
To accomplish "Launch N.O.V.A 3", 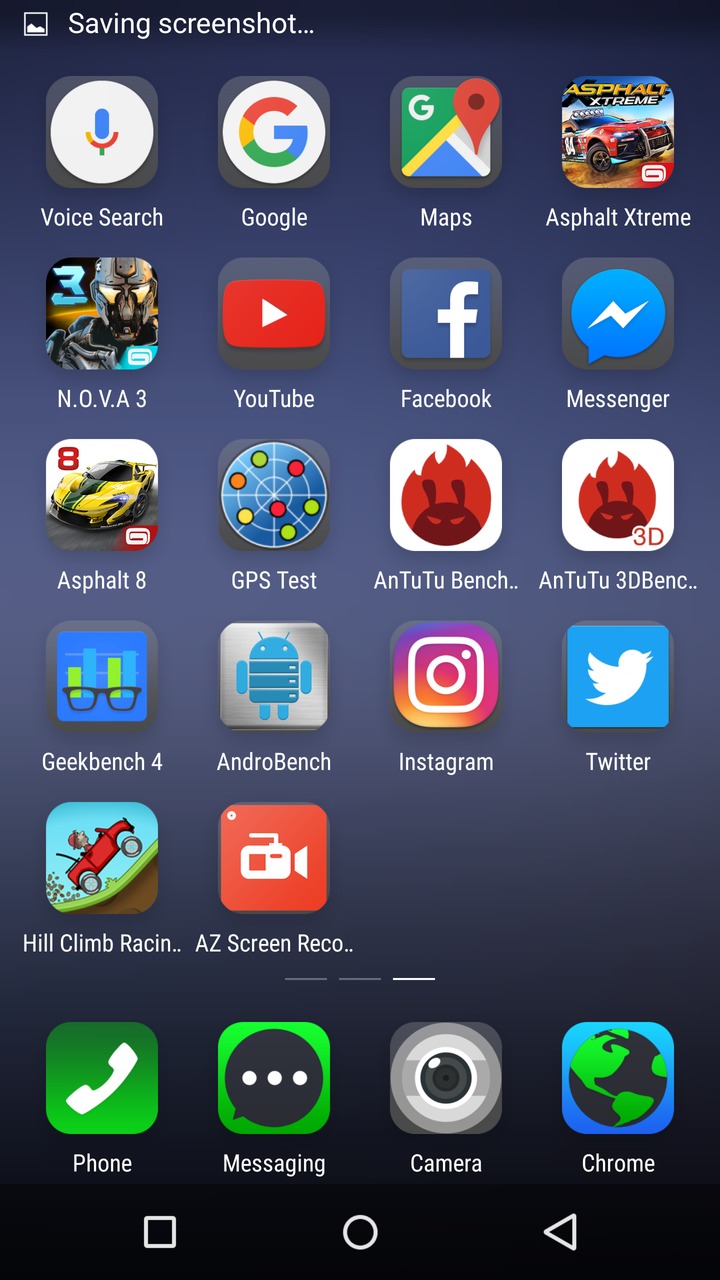I will [x=102, y=313].
